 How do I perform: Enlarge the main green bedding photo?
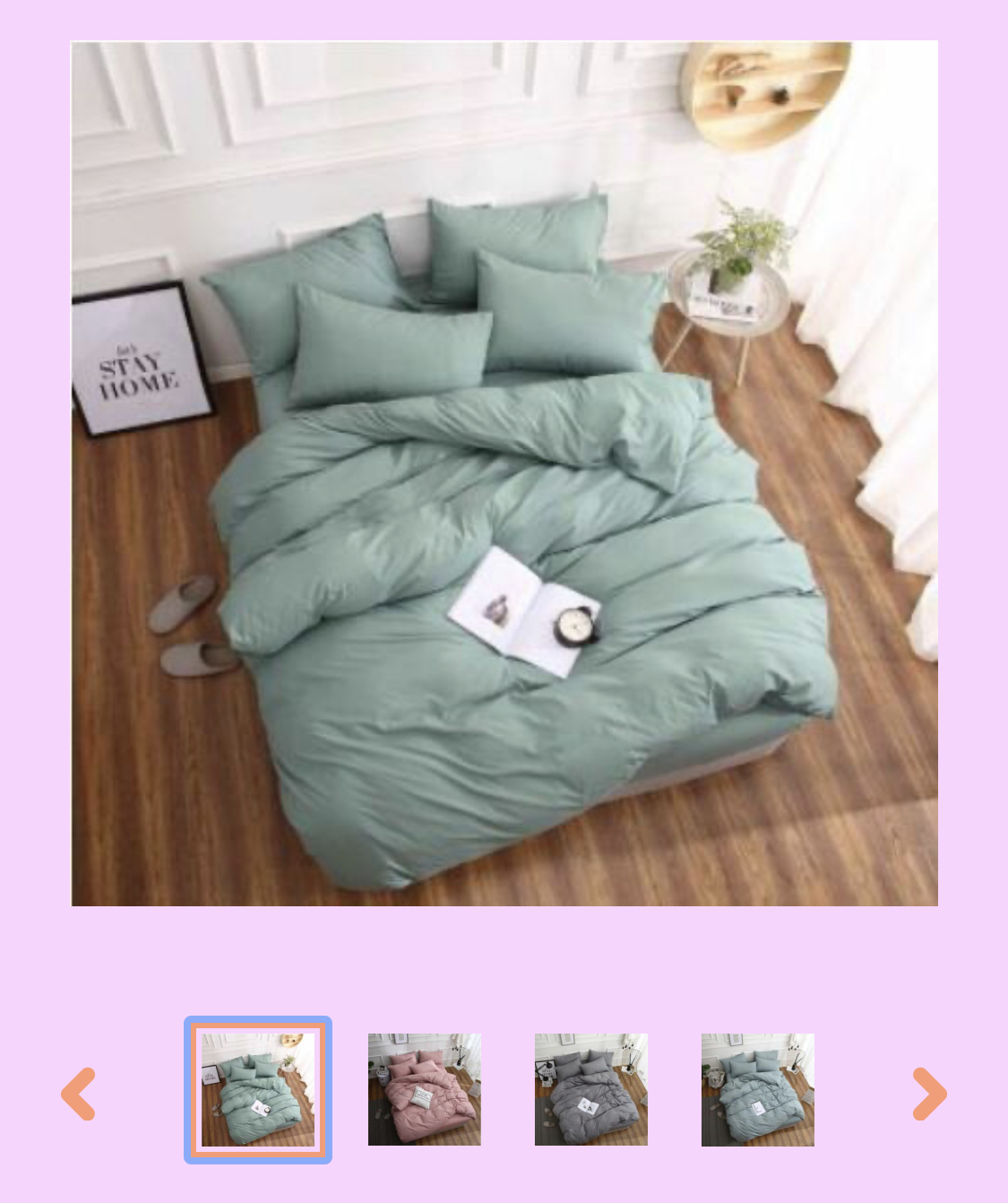504,473
